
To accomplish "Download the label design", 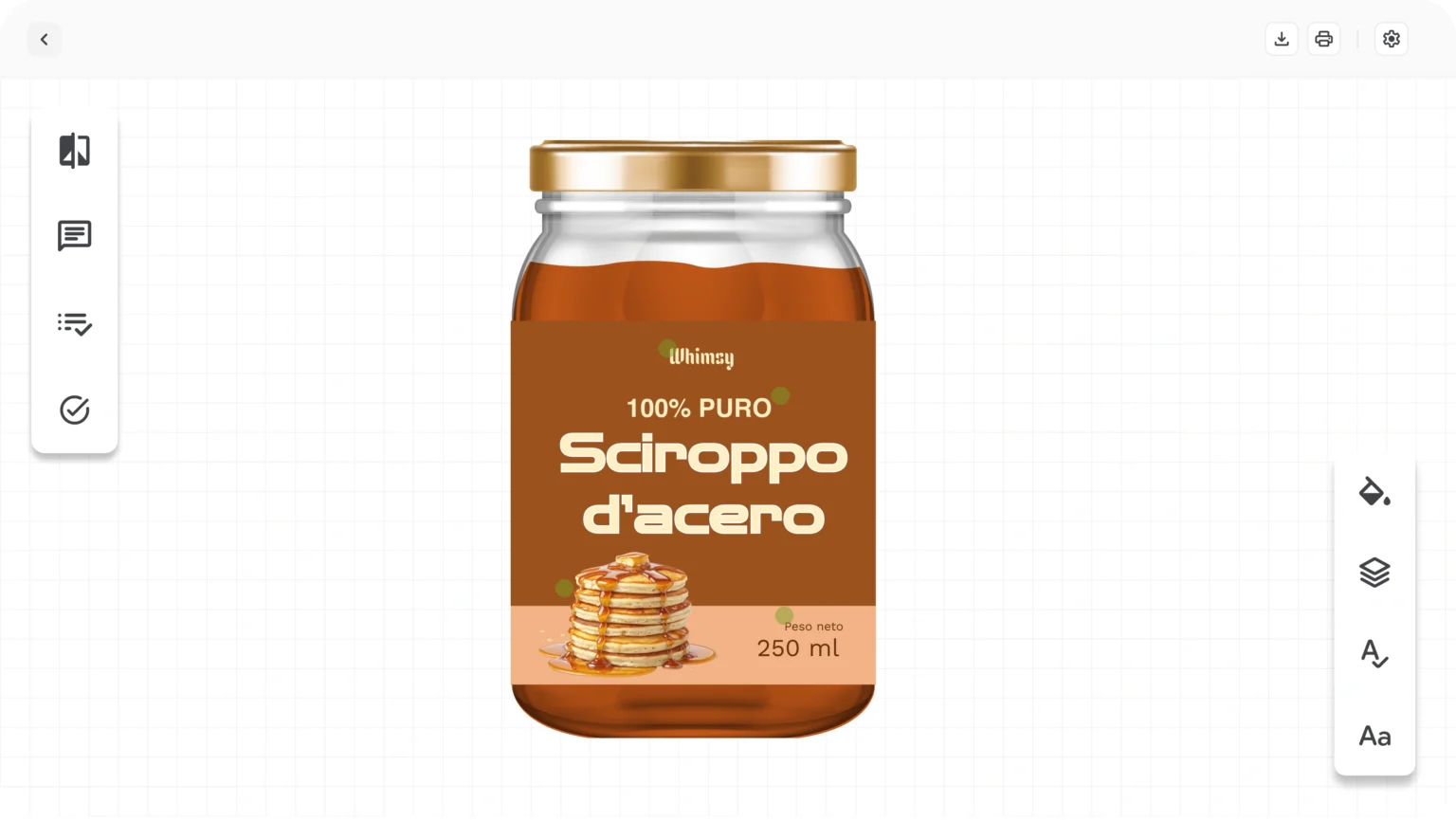I will click(x=1282, y=39).
